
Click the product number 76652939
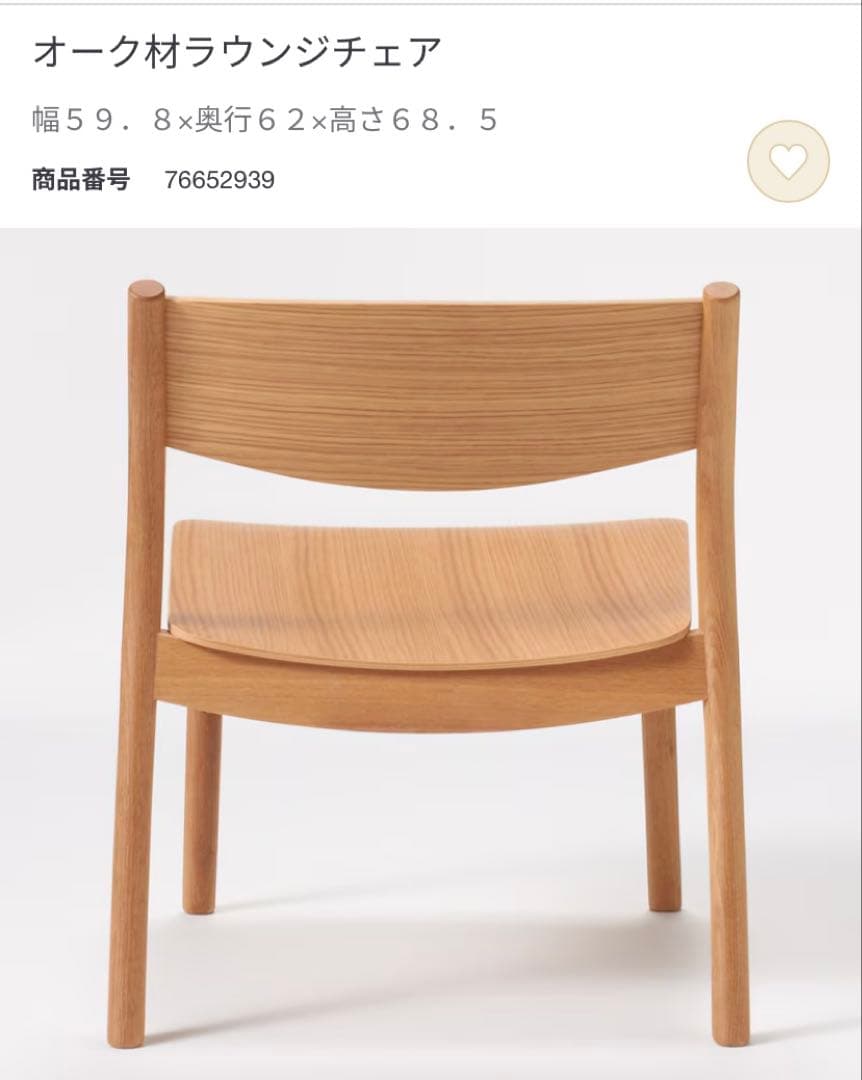pos(221,183)
